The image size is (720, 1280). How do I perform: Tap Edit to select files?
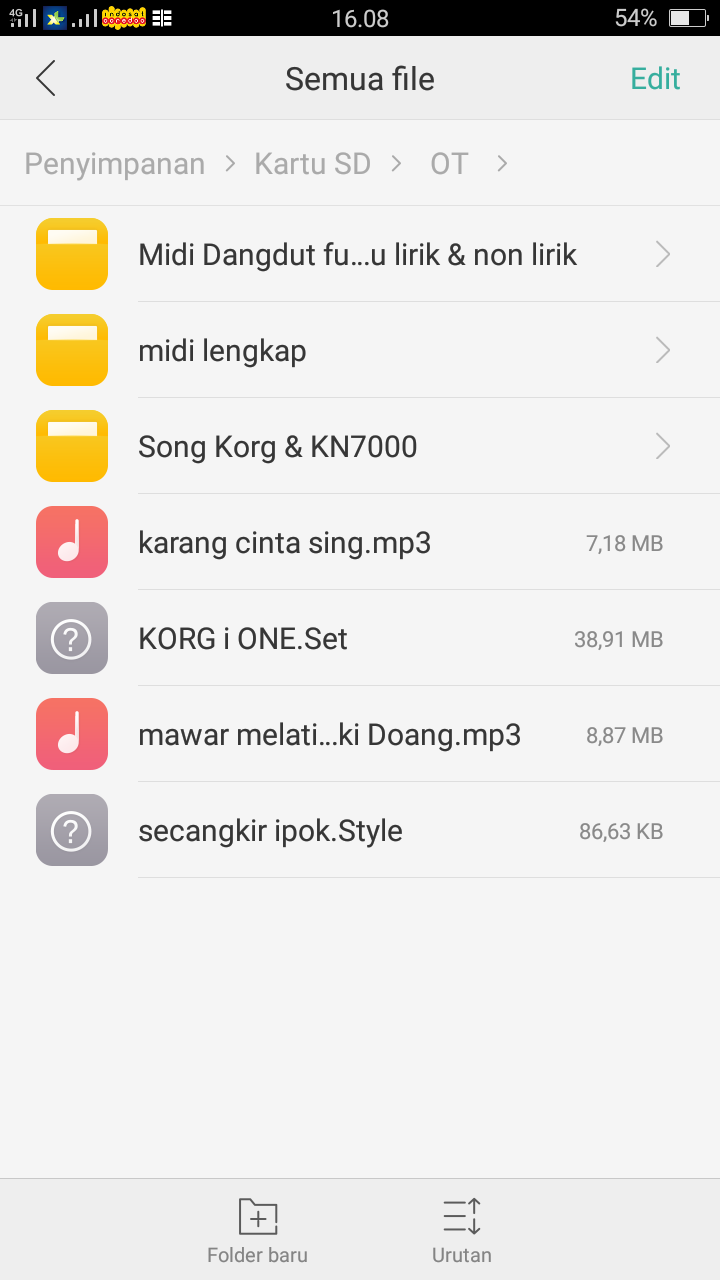(655, 79)
